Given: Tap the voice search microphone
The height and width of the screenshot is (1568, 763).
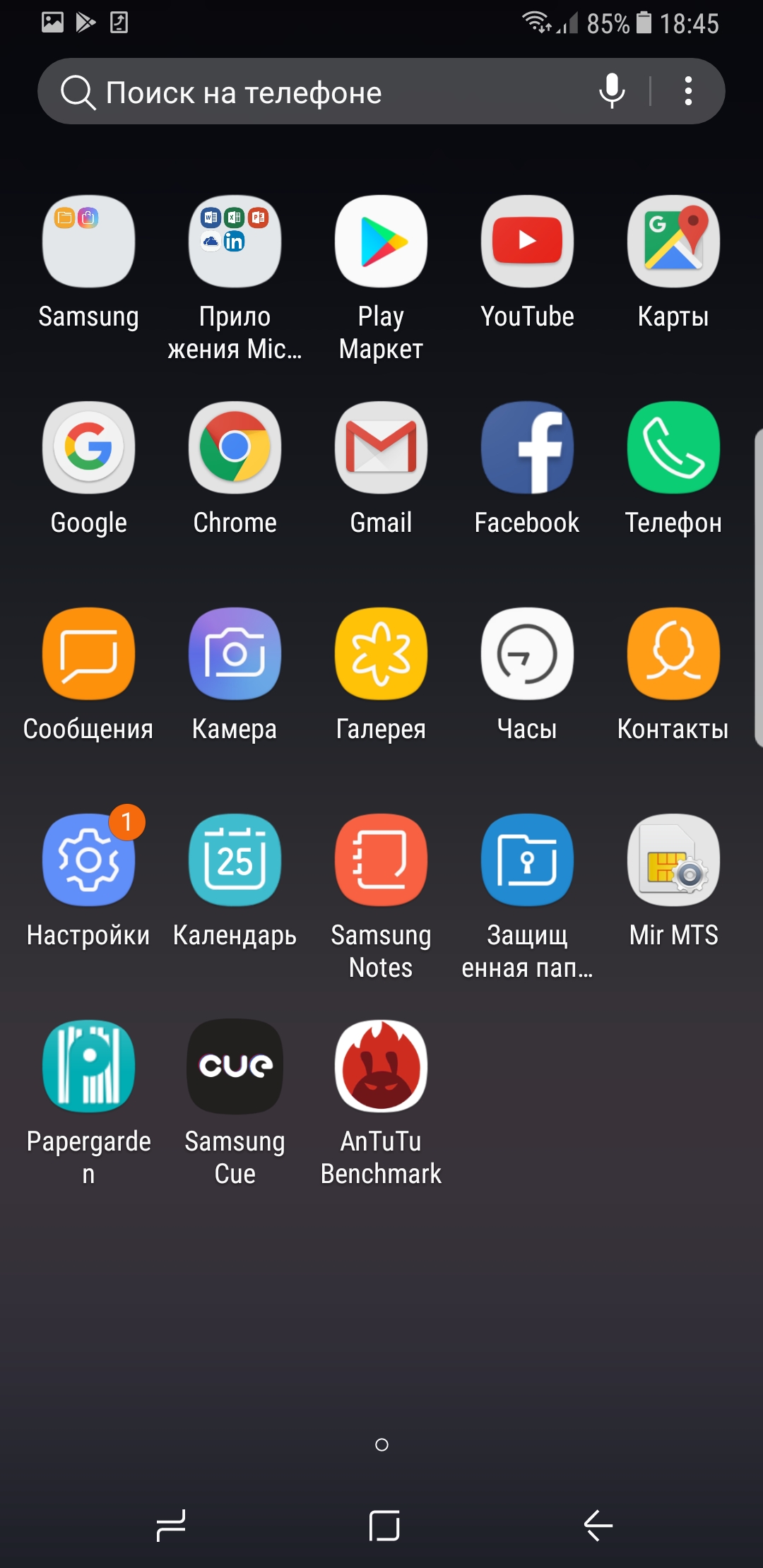Looking at the screenshot, I should pyautogui.click(x=612, y=92).
